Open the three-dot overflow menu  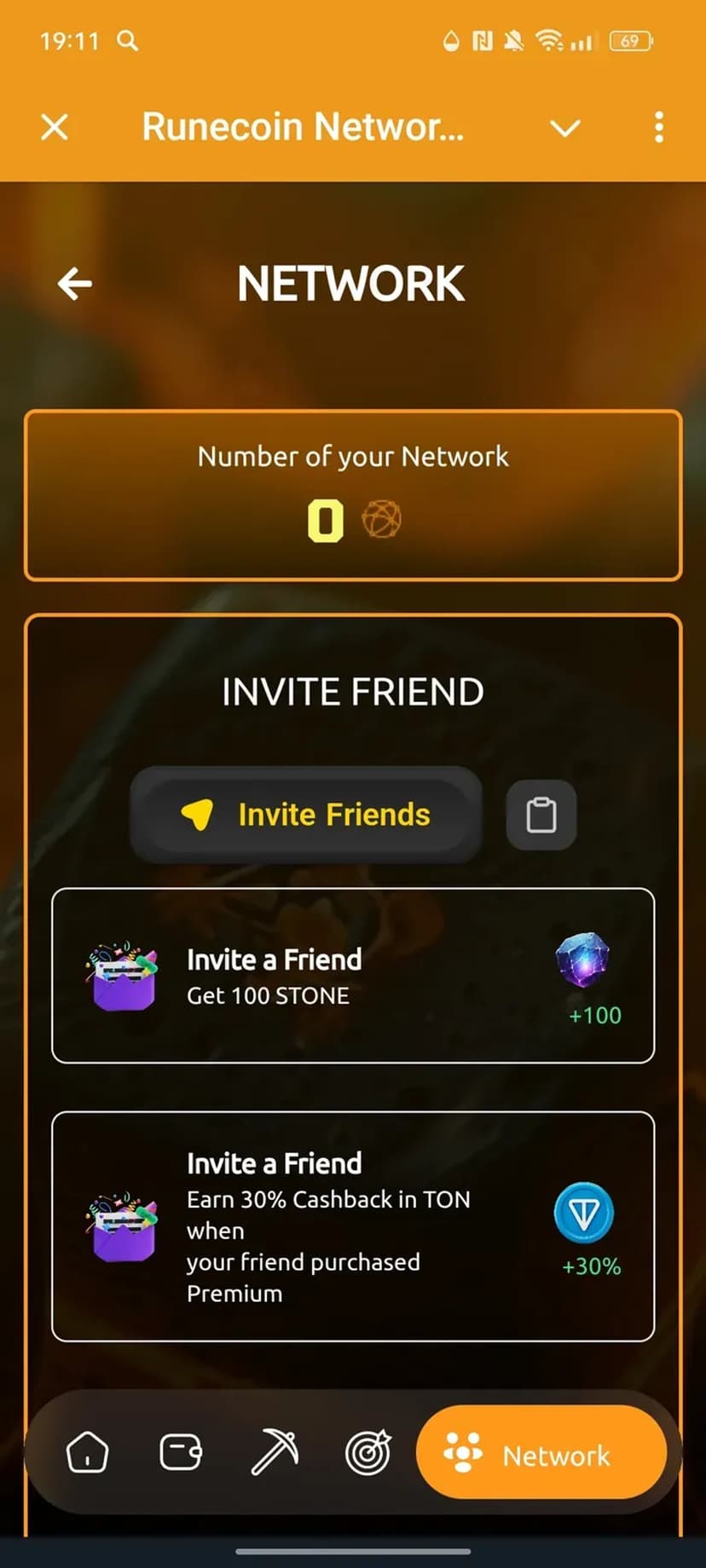pyautogui.click(x=658, y=128)
